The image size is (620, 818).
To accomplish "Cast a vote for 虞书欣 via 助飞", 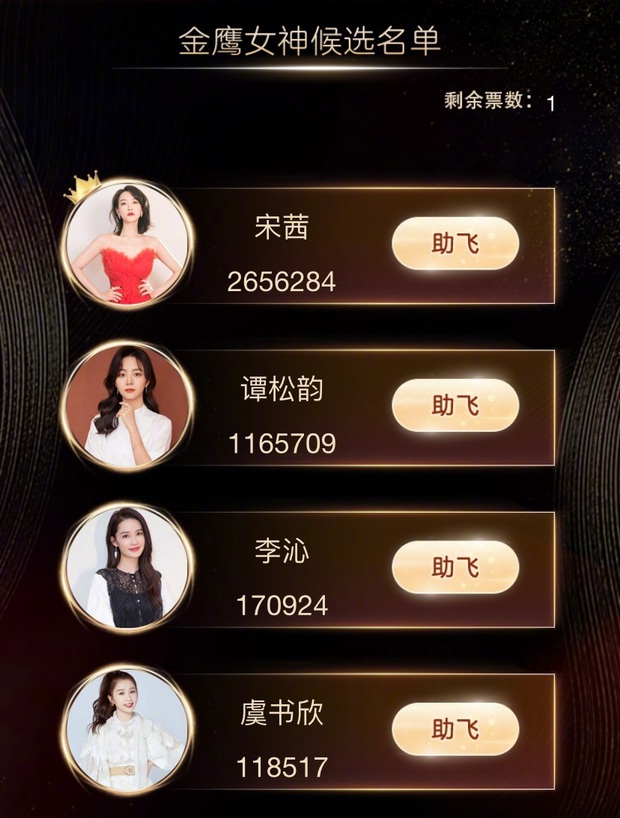I will click(x=455, y=728).
